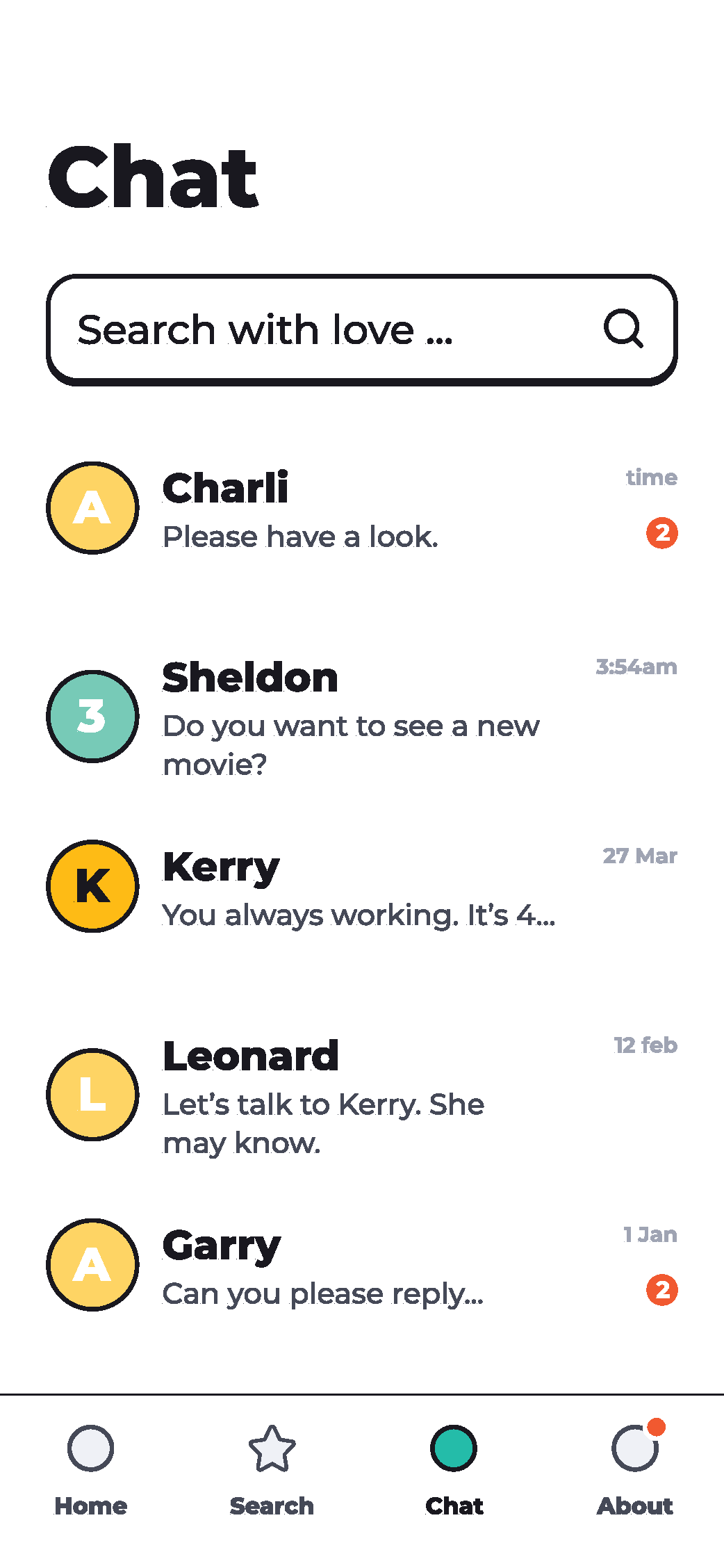The width and height of the screenshot is (724, 1568).
Task: Tap the magnifier icon in search bar
Action: pyautogui.click(x=623, y=329)
